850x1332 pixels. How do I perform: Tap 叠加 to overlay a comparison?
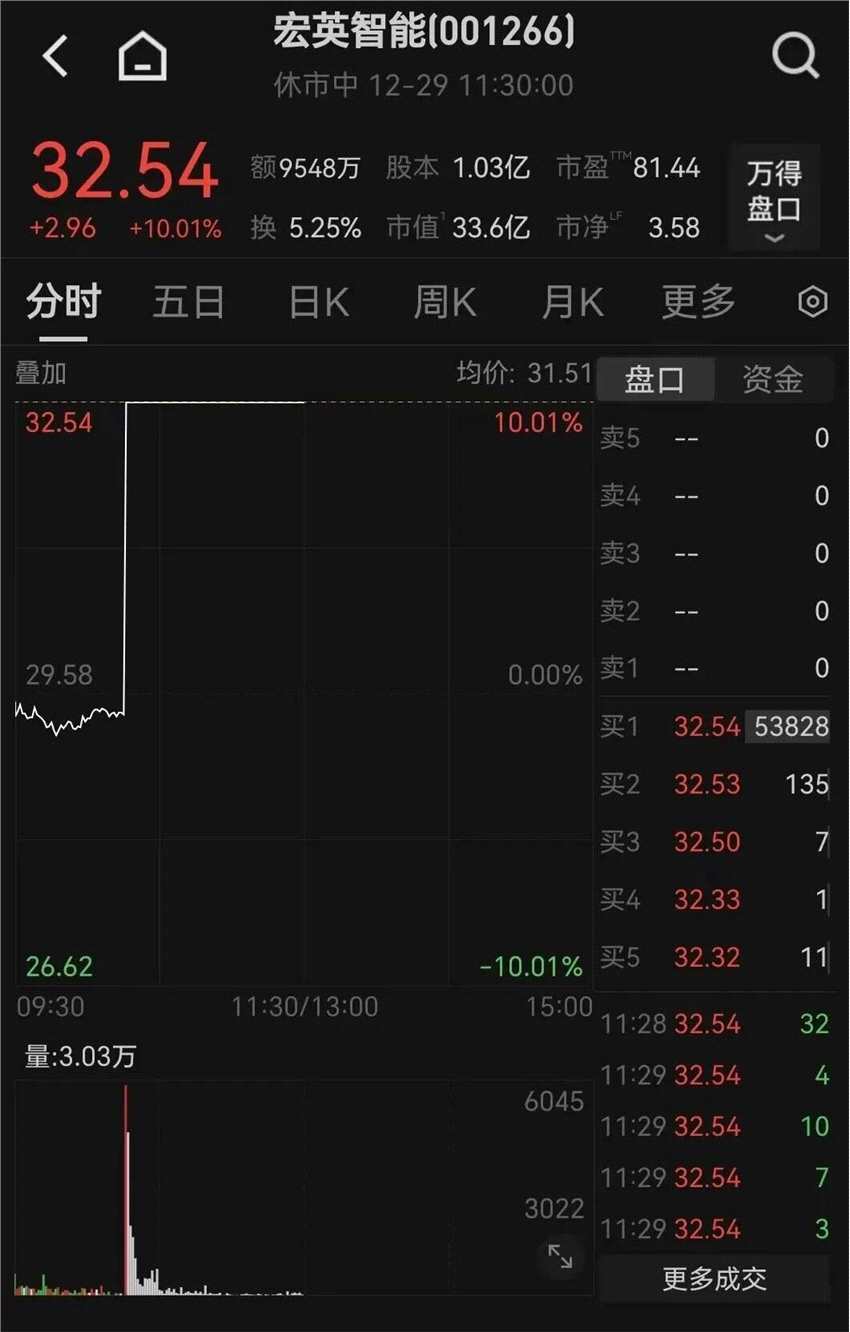point(41,373)
